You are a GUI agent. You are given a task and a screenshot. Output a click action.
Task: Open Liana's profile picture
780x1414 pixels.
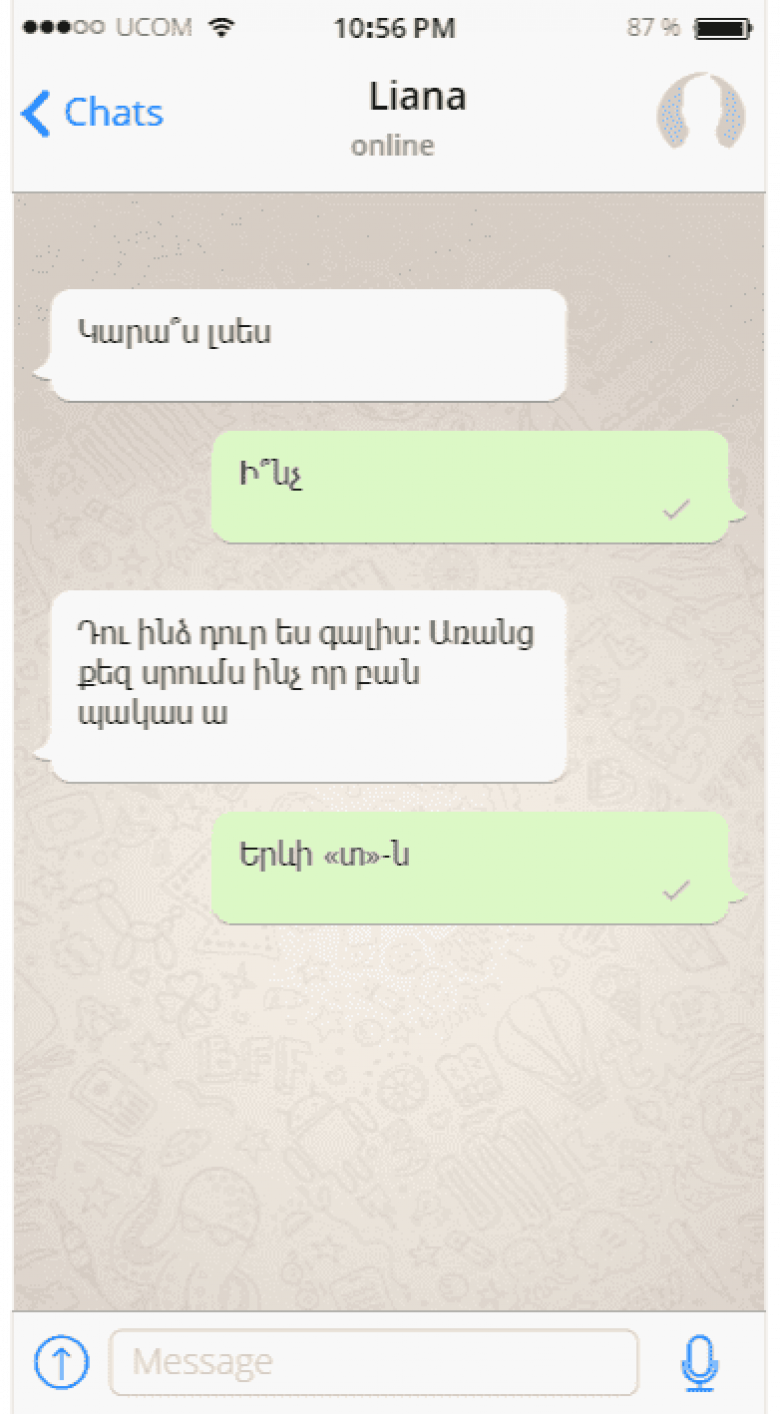point(700,113)
